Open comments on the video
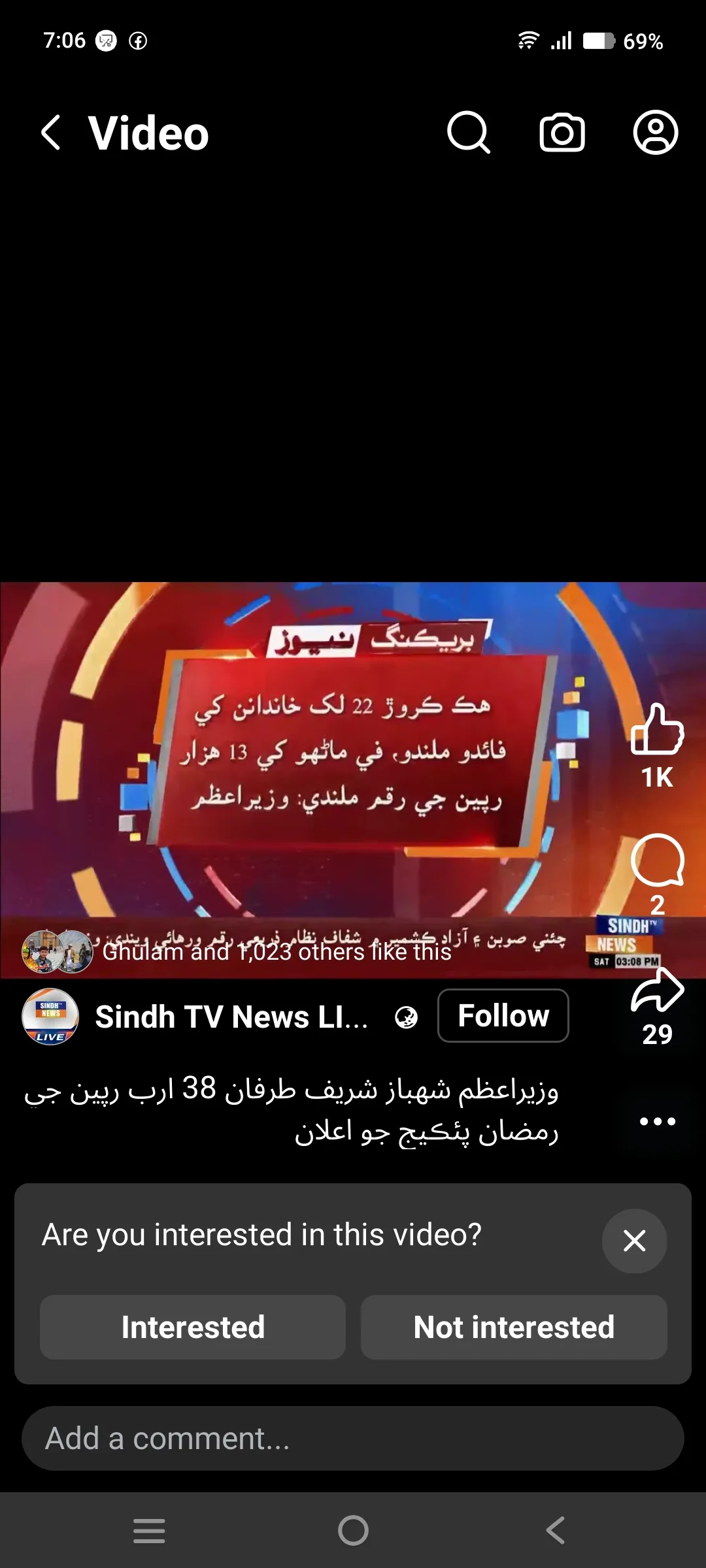Image resolution: width=706 pixels, height=1568 pixels. 657,861
